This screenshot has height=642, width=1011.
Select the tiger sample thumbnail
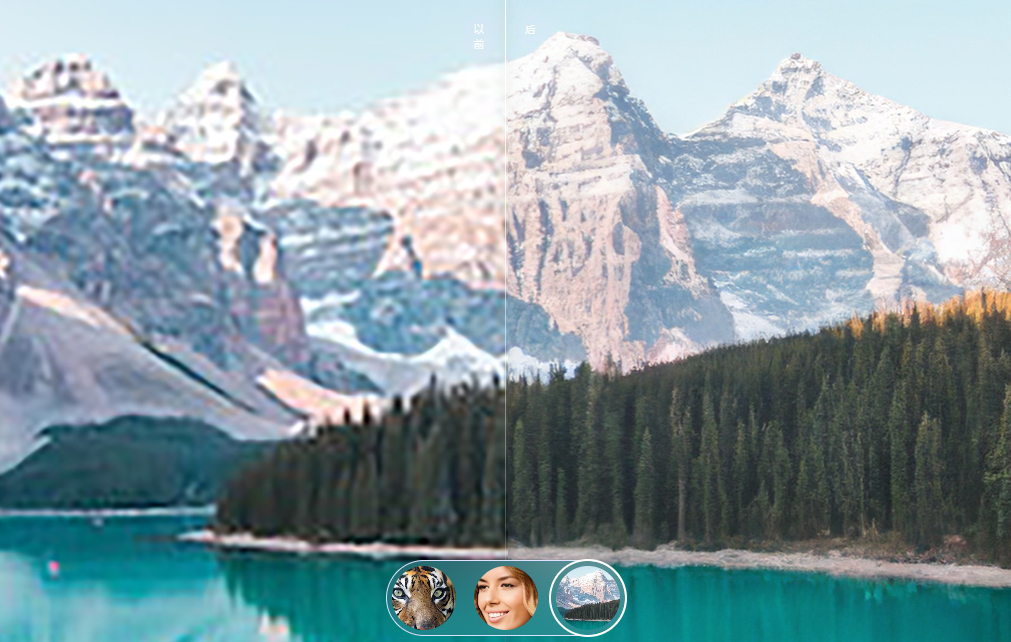(423, 598)
